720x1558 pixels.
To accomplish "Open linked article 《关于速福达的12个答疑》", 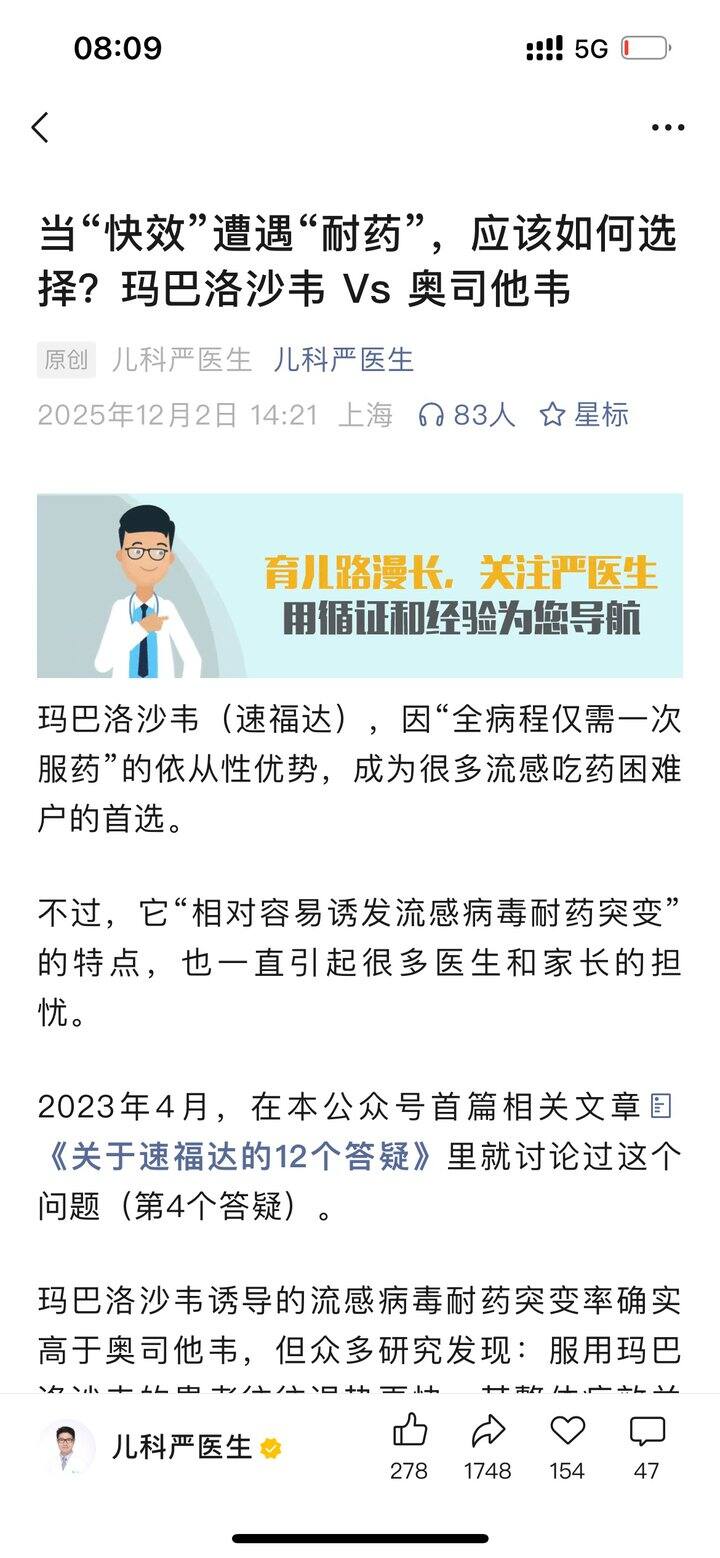I will coord(240,1157).
